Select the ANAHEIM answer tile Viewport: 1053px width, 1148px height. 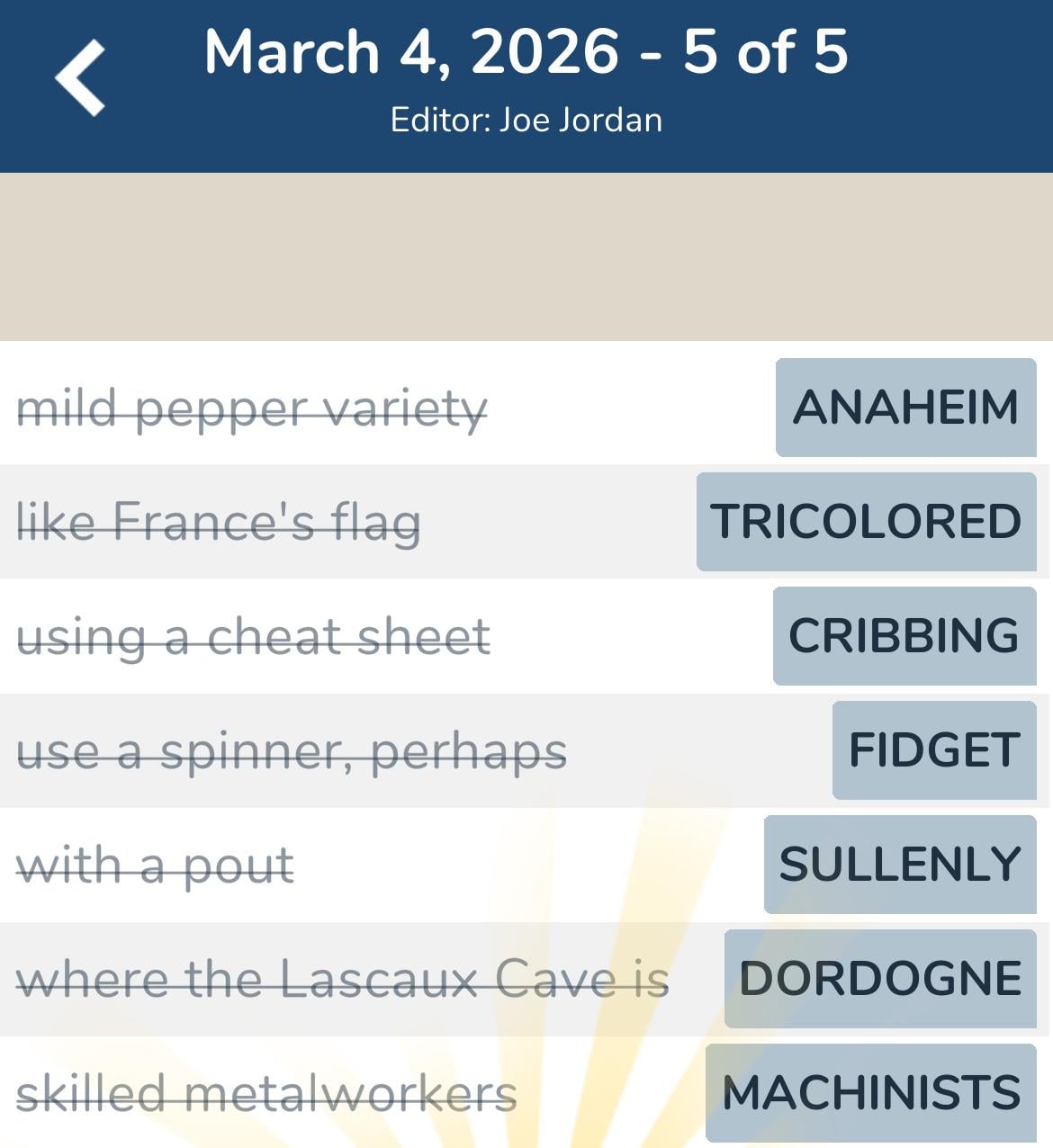tap(904, 408)
